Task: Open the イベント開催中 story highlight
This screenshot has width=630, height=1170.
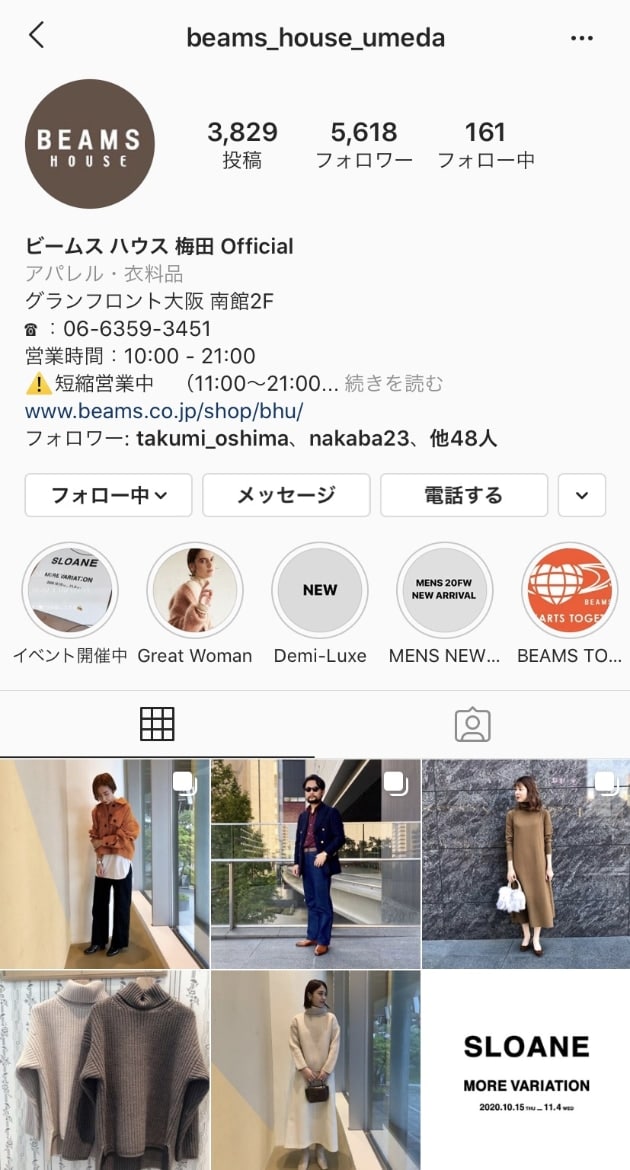Action: point(70,591)
